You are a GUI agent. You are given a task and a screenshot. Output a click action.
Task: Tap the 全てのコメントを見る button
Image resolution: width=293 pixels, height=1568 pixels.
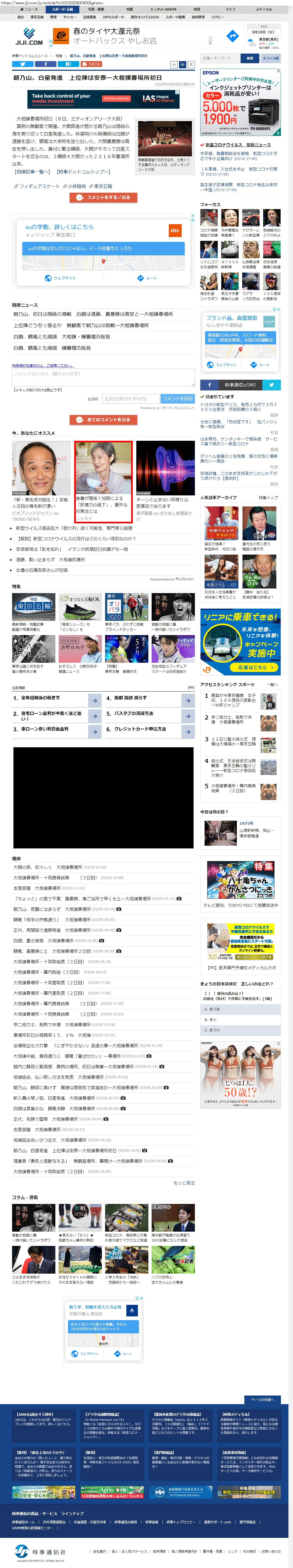(x=103, y=420)
